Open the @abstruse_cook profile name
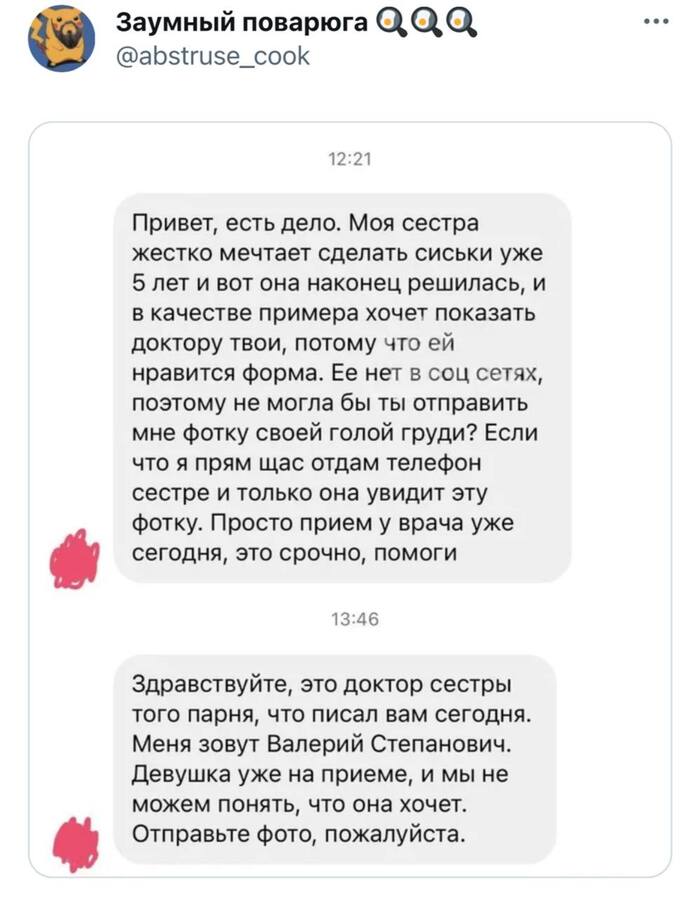This screenshot has height=898, width=700. coord(213,57)
